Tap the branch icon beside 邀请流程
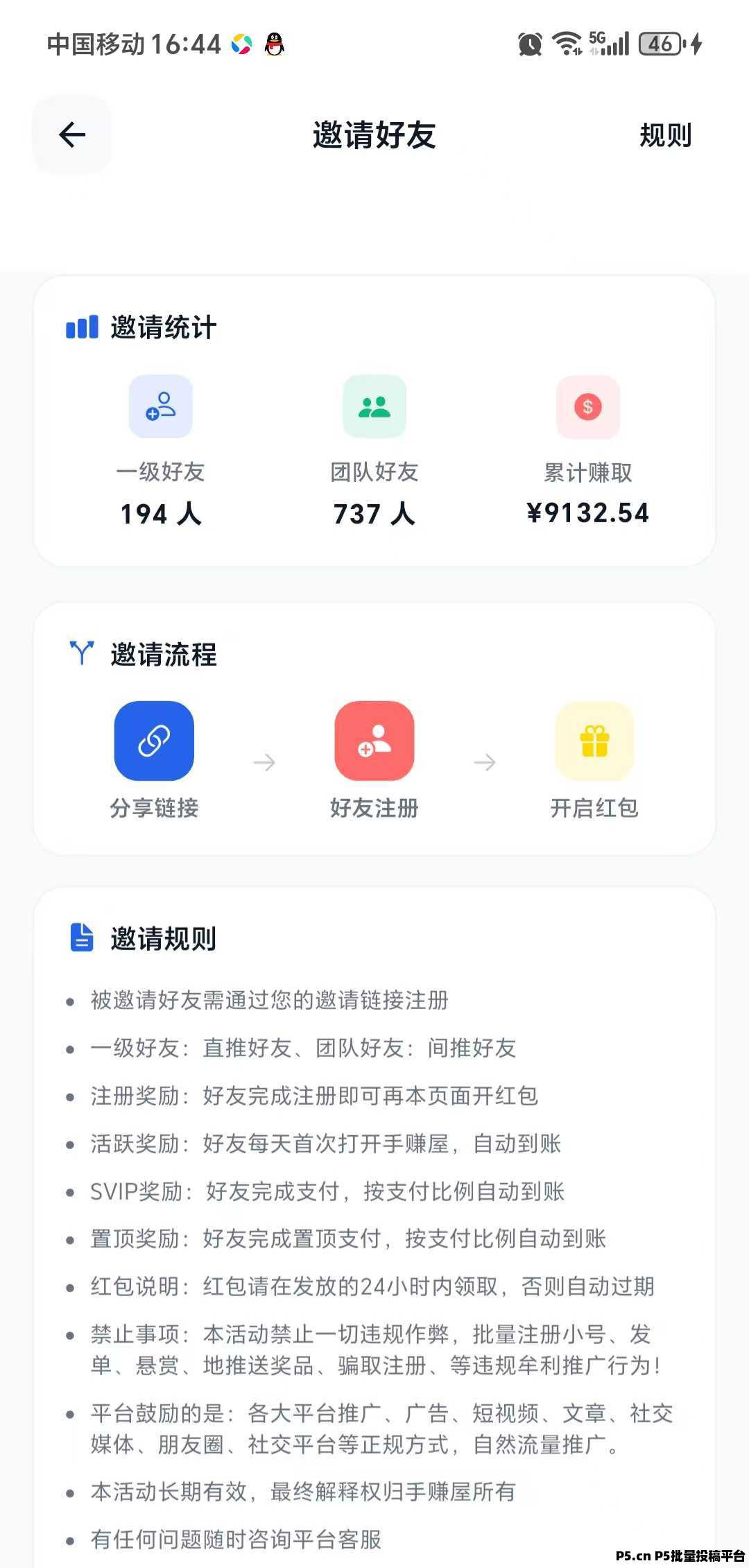749x1568 pixels. (x=81, y=652)
